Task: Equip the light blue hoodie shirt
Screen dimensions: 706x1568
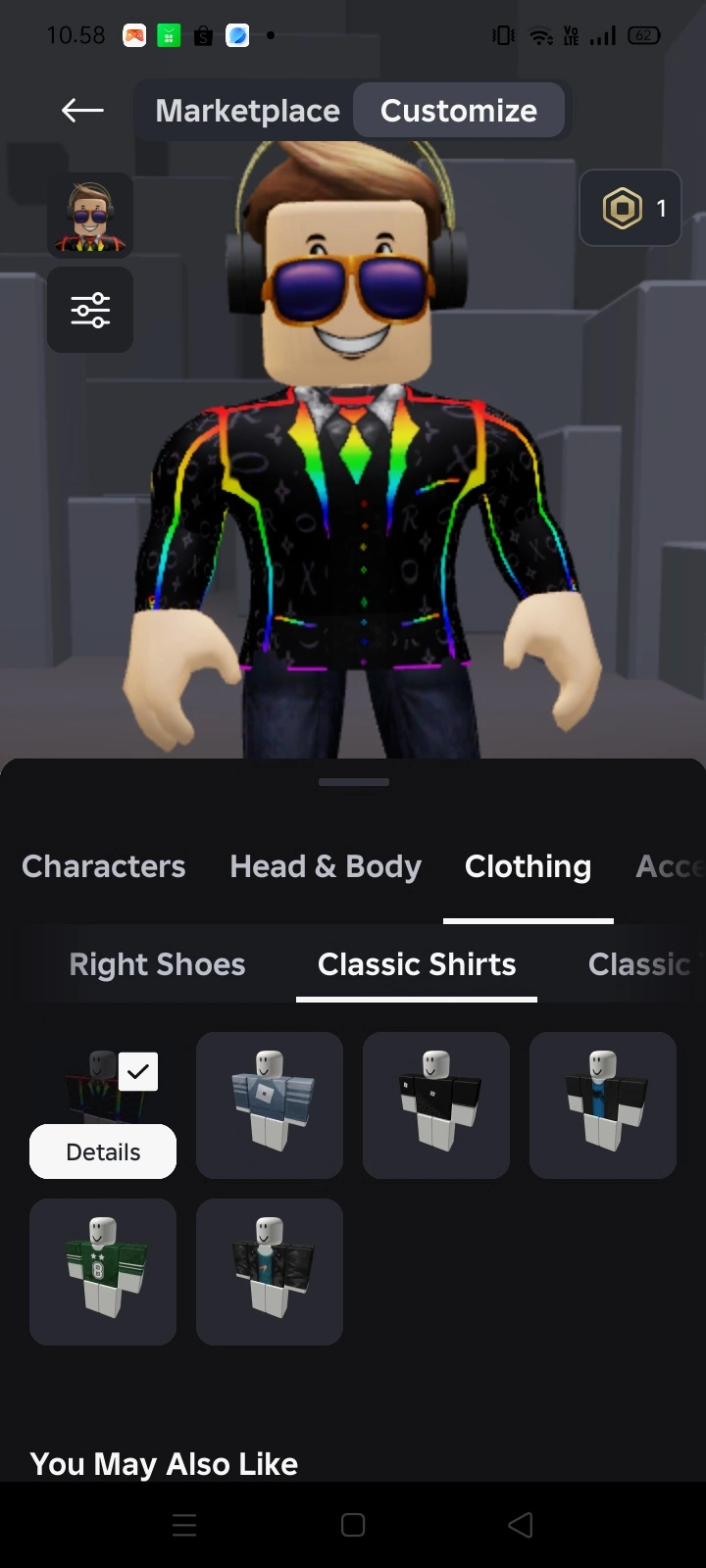Action: [270, 1104]
